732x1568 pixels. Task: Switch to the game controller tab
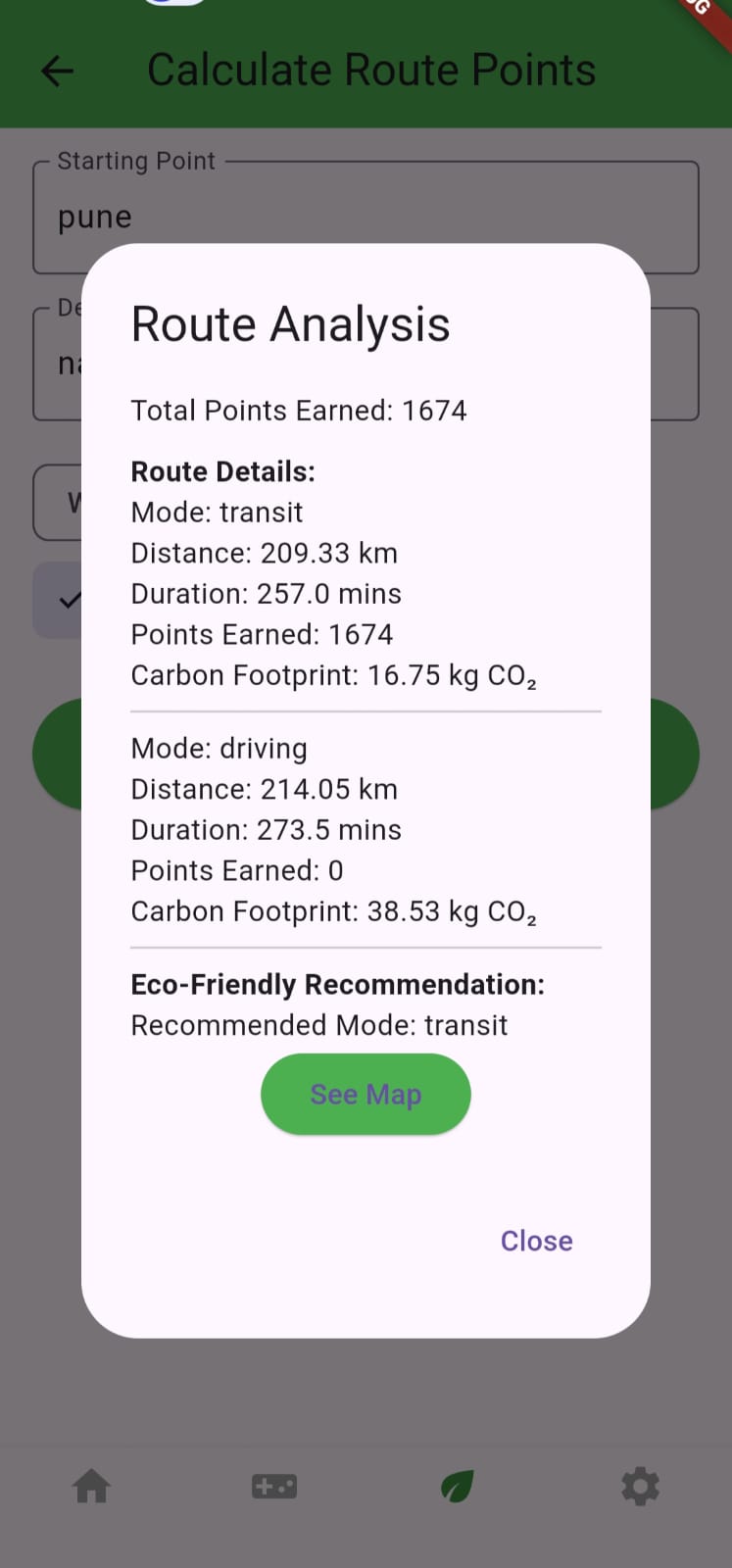pyautogui.click(x=274, y=1487)
